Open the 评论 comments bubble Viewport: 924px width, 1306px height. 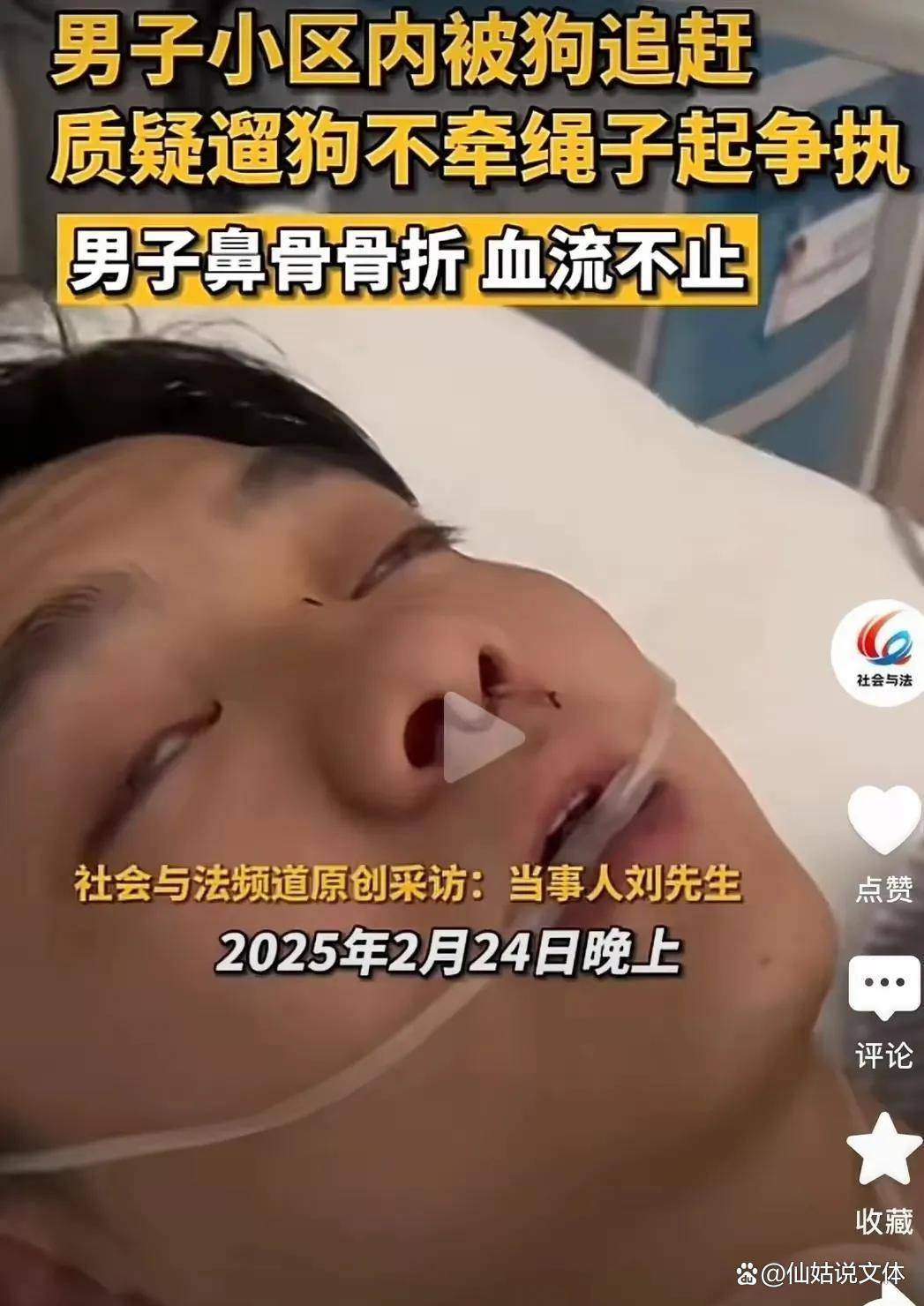883,986
